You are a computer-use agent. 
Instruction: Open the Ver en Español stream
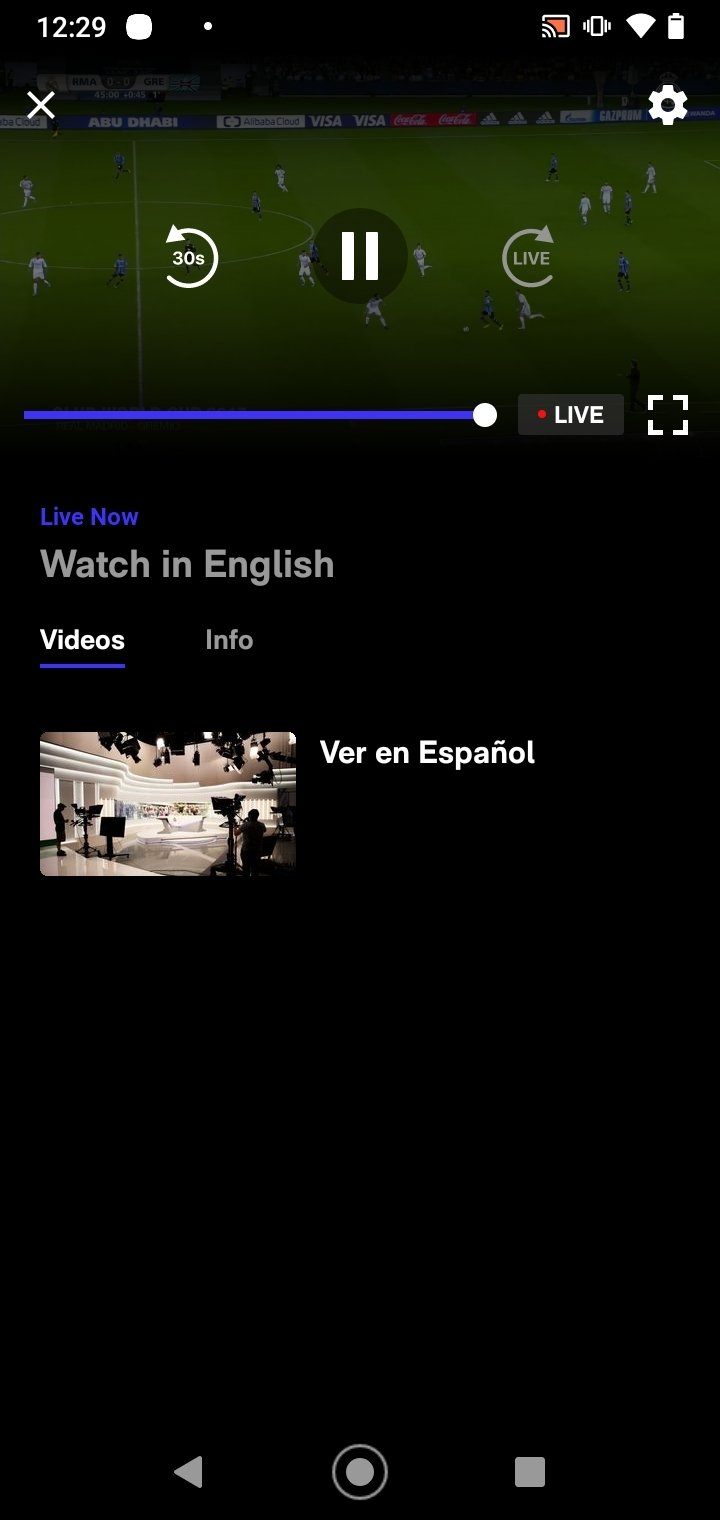[x=360, y=804]
